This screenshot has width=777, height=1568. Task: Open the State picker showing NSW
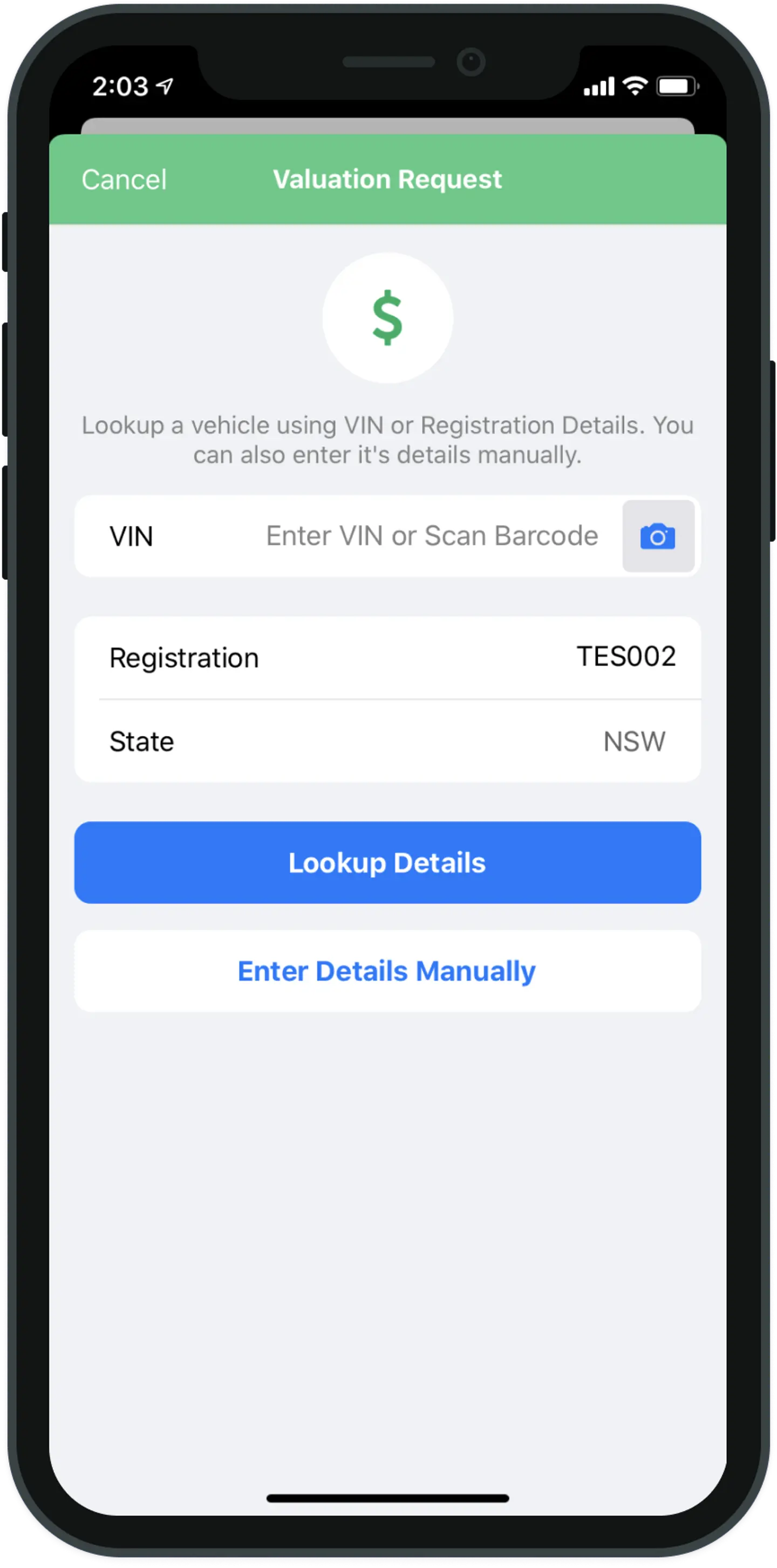[633, 742]
